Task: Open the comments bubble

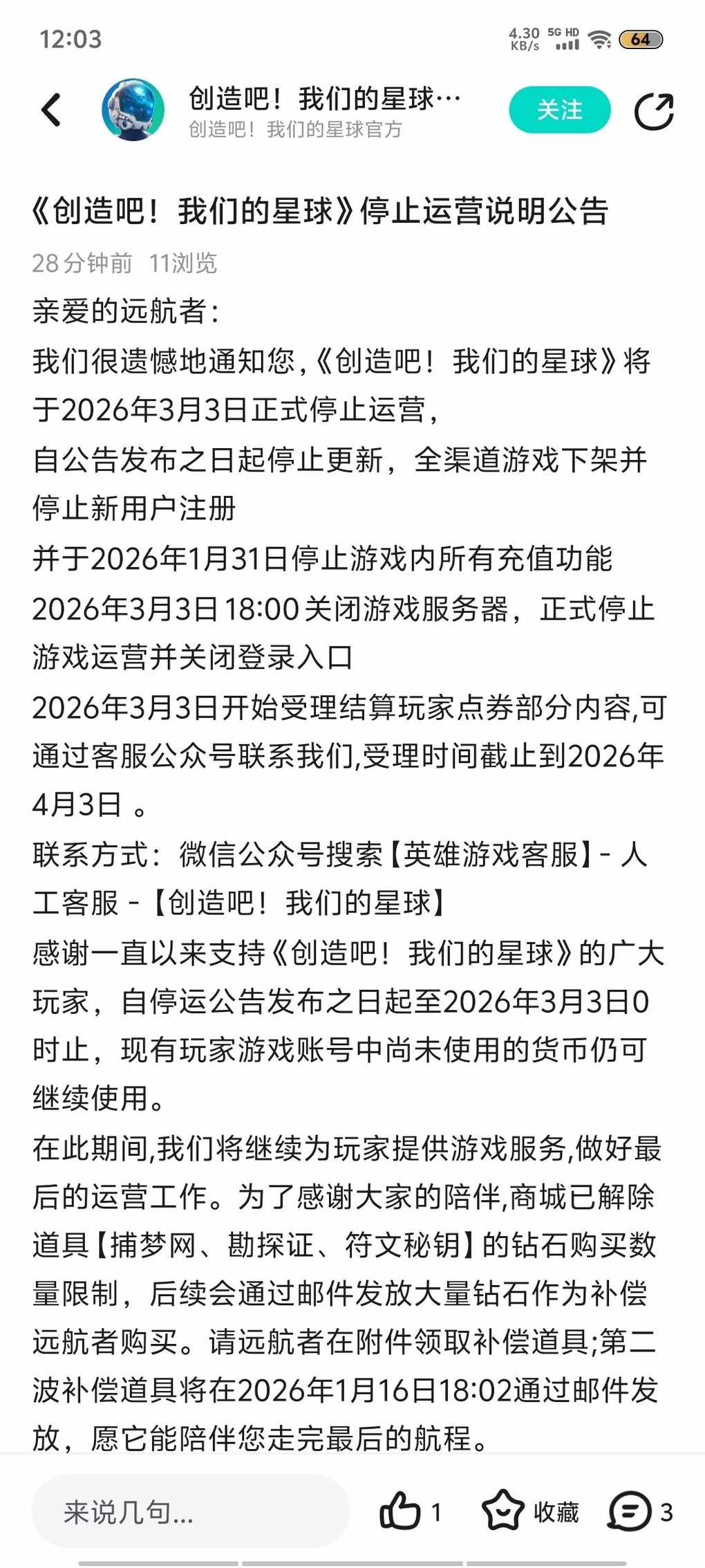Action: click(x=630, y=1511)
